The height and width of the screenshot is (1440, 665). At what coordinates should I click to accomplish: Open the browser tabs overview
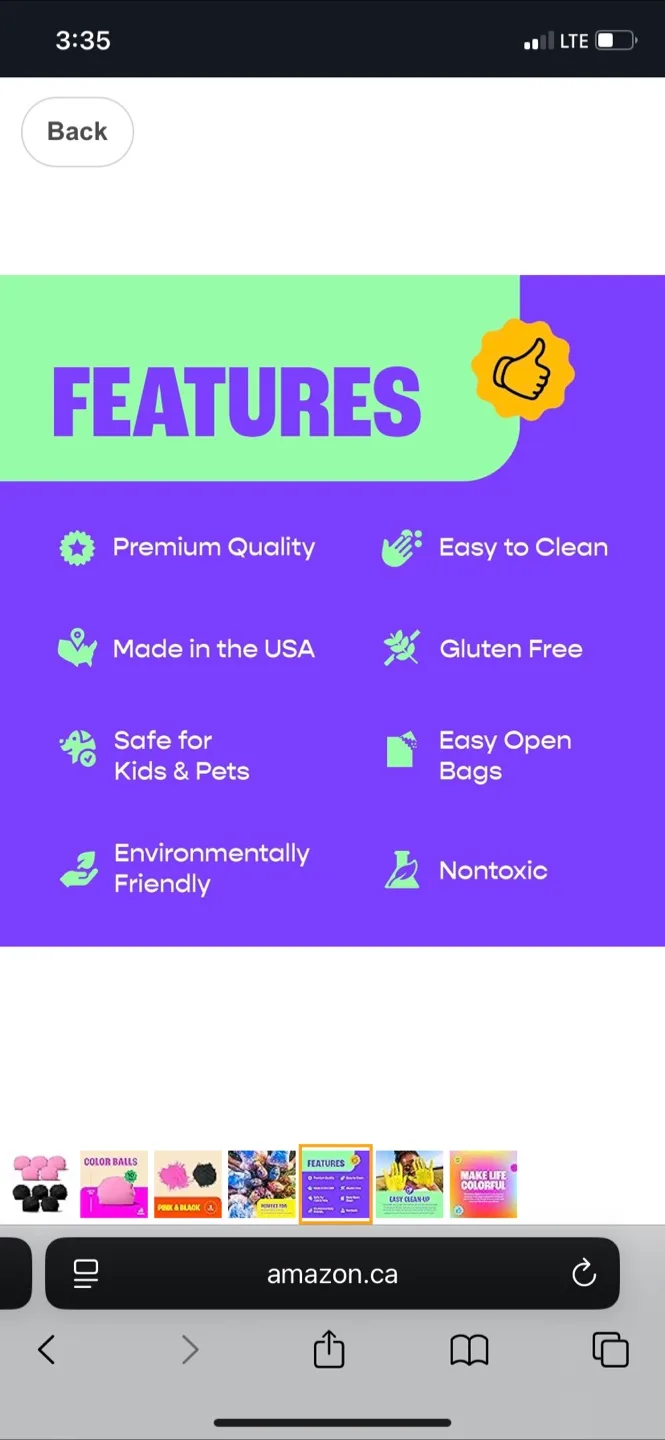(x=610, y=1350)
